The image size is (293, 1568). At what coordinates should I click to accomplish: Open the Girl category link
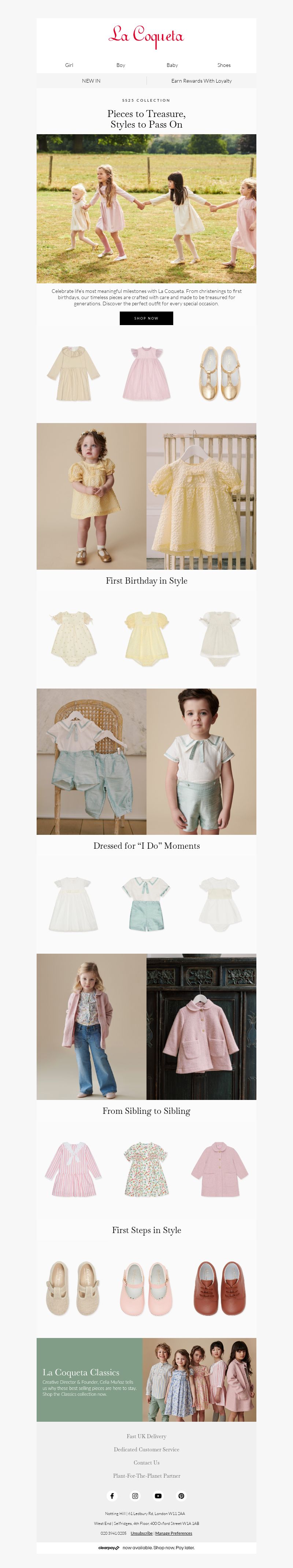pos(69,65)
